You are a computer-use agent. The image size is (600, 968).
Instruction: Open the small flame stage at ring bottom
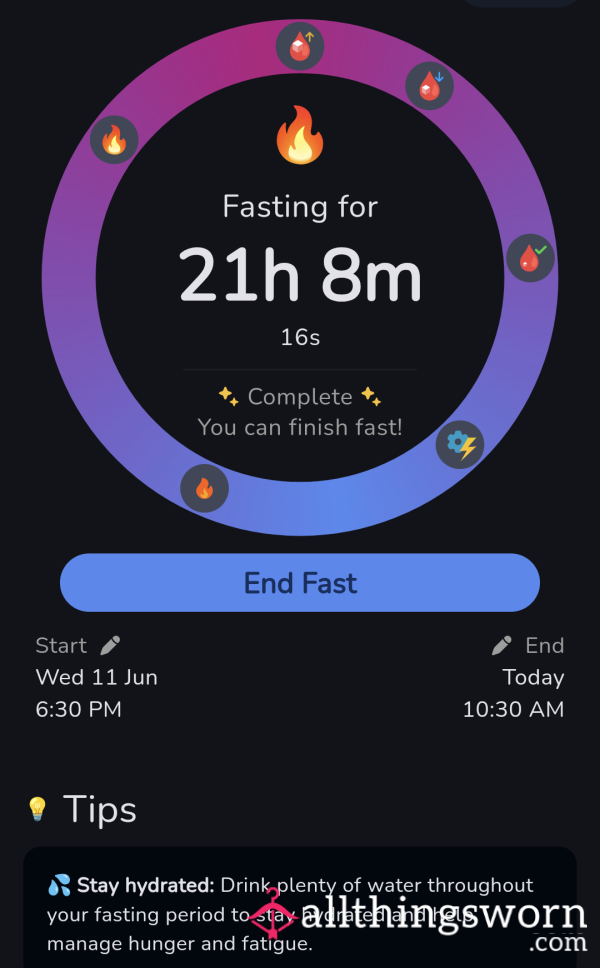click(204, 488)
